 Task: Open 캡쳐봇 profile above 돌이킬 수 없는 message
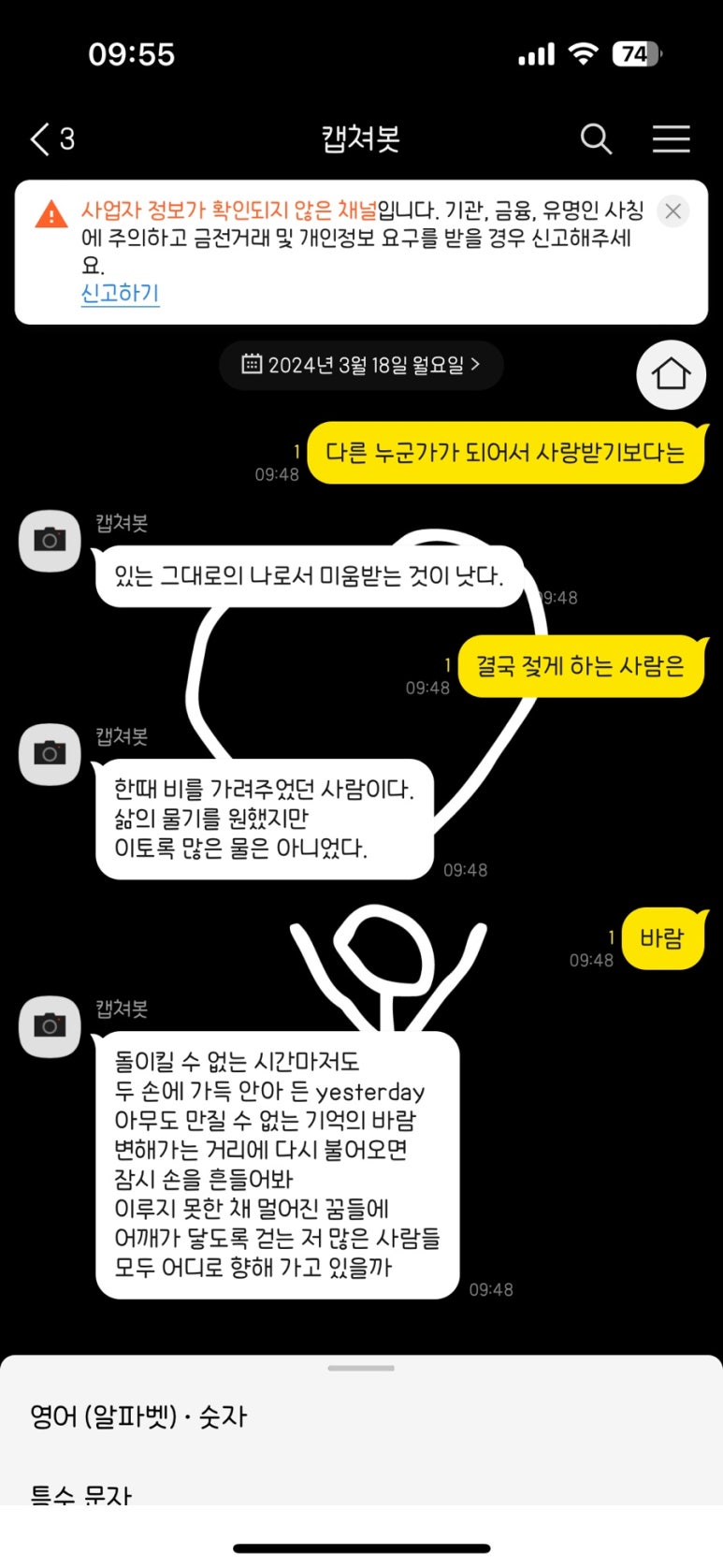50,1026
